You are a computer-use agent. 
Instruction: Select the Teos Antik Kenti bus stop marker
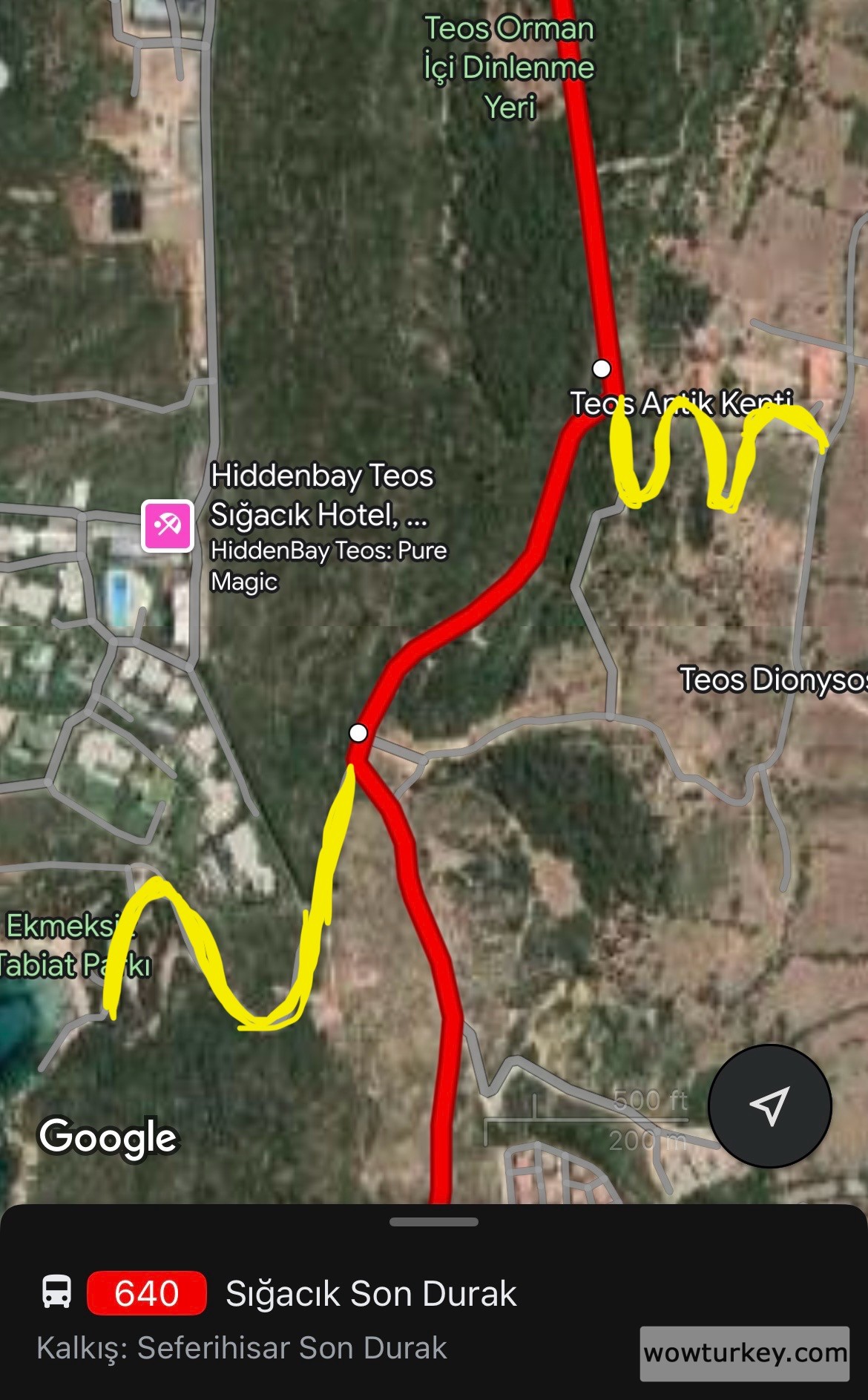coord(602,368)
